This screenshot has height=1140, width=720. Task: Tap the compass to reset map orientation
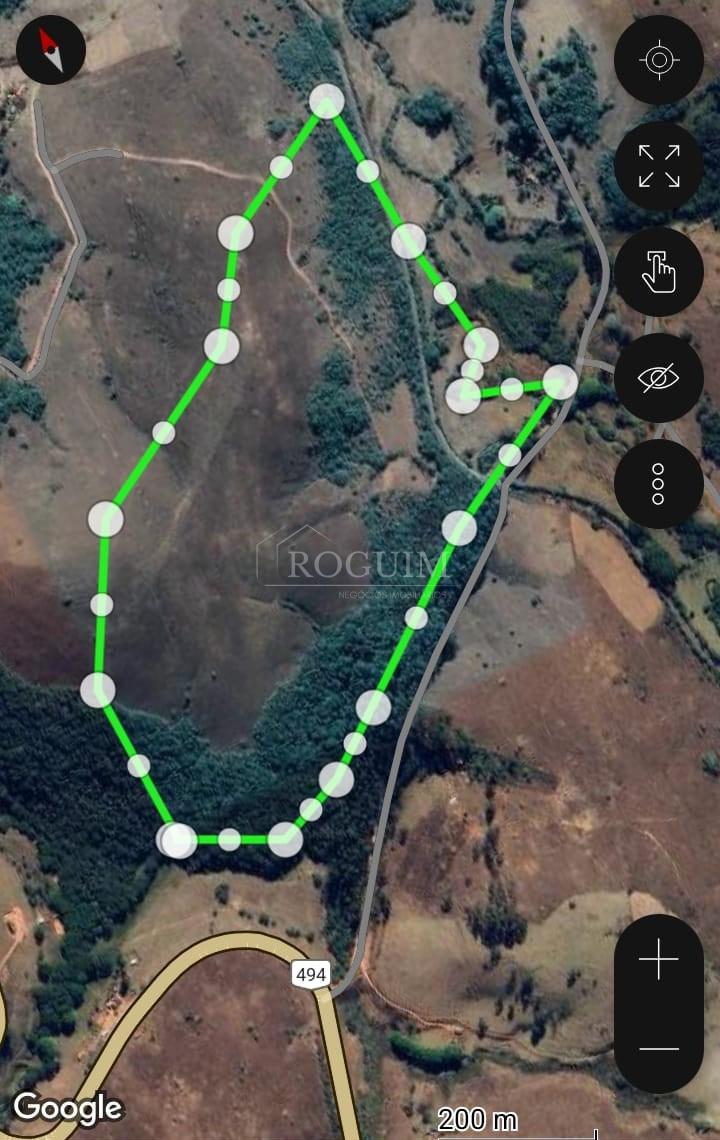(51, 50)
